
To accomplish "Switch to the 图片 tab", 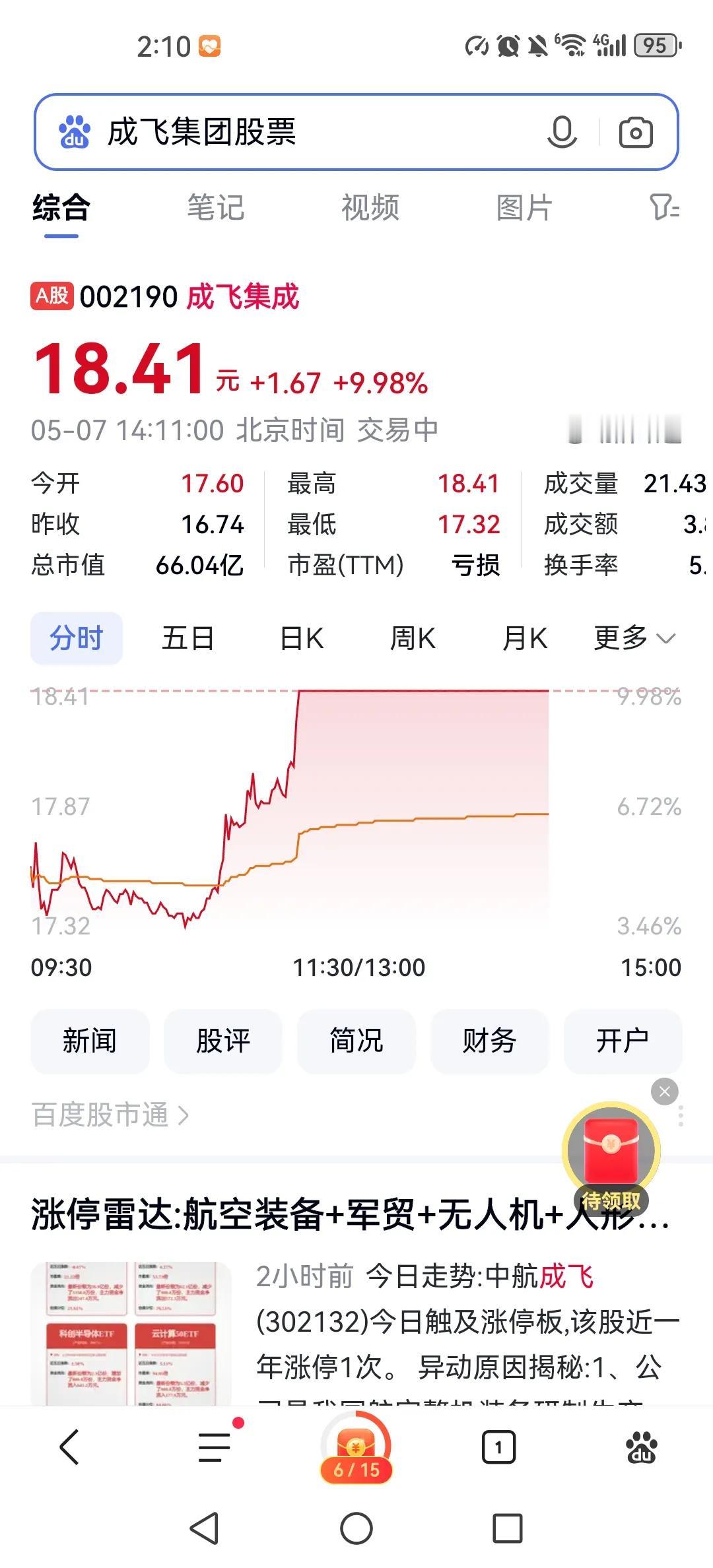I will [x=524, y=208].
